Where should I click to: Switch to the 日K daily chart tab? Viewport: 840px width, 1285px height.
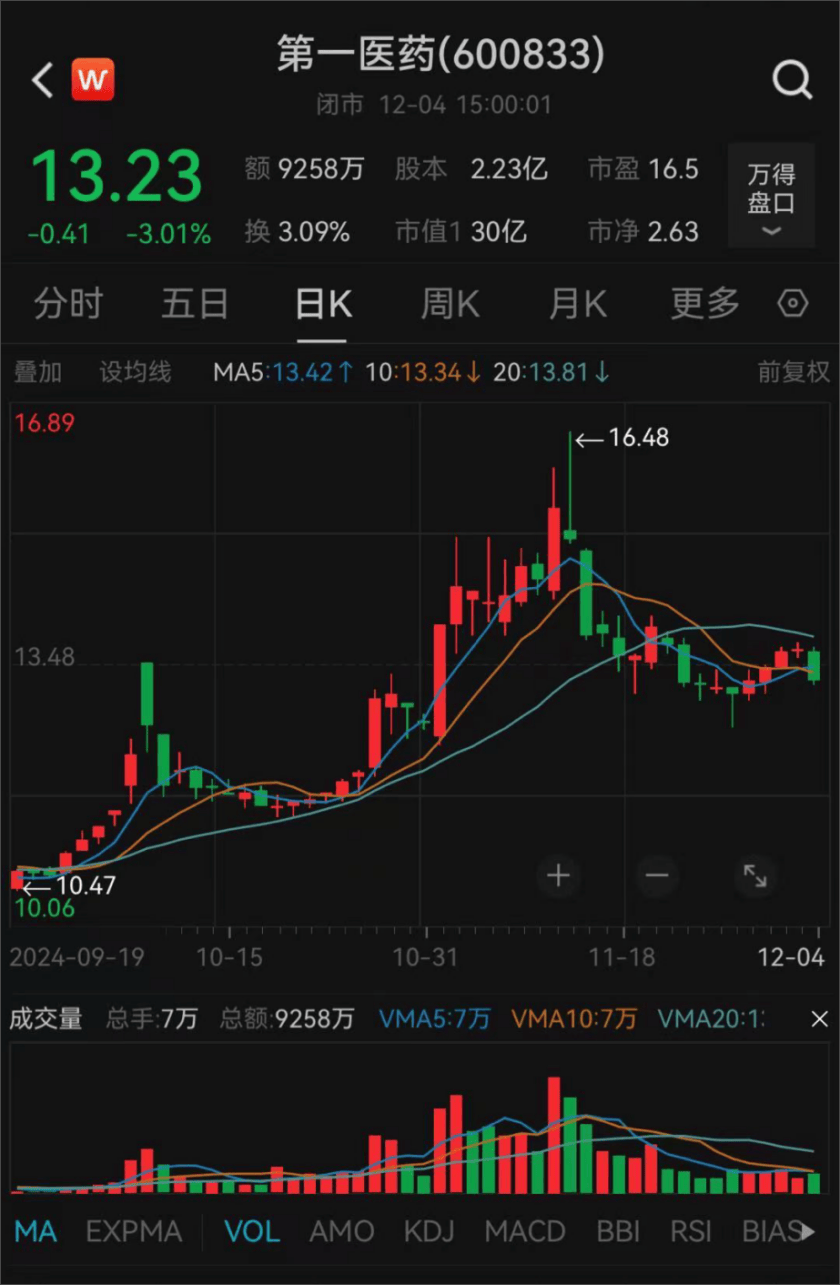(322, 304)
